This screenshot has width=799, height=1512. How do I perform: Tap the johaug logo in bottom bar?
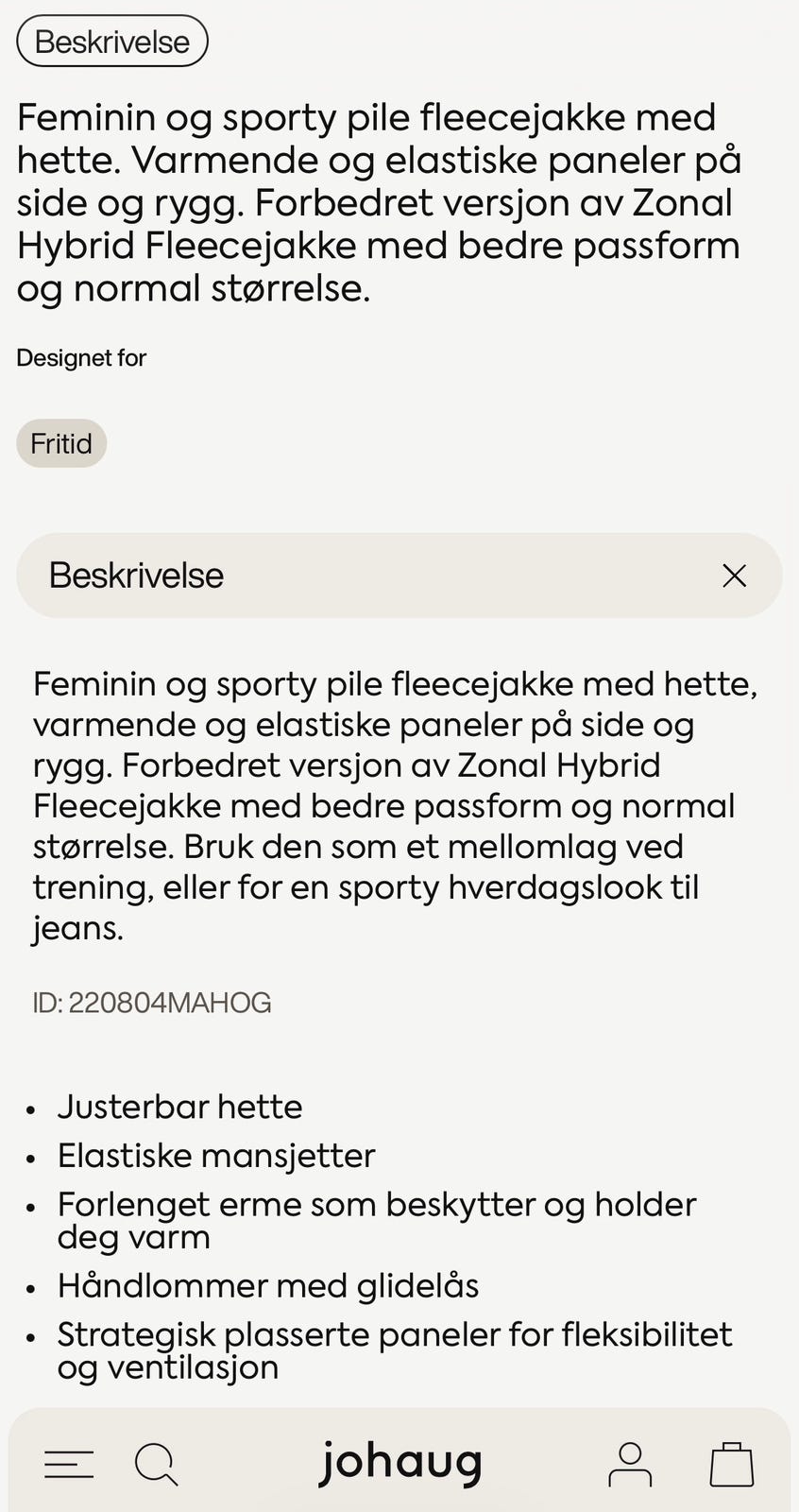pyautogui.click(x=399, y=1462)
